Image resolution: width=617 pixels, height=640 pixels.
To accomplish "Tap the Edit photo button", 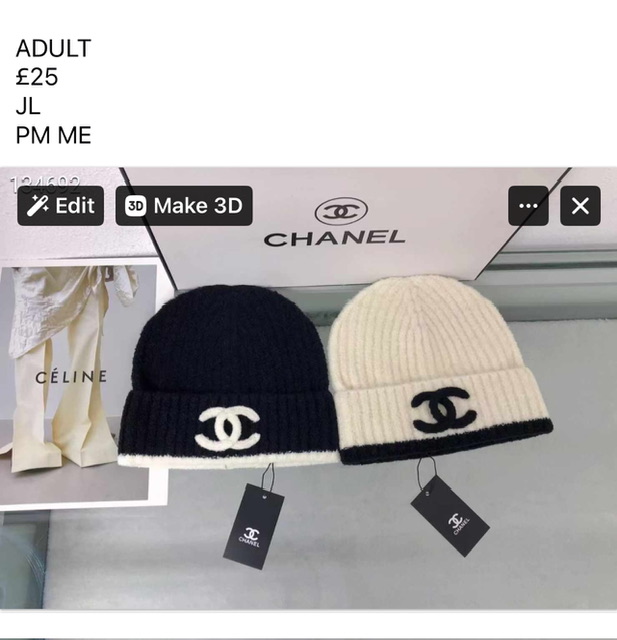I will (60, 206).
